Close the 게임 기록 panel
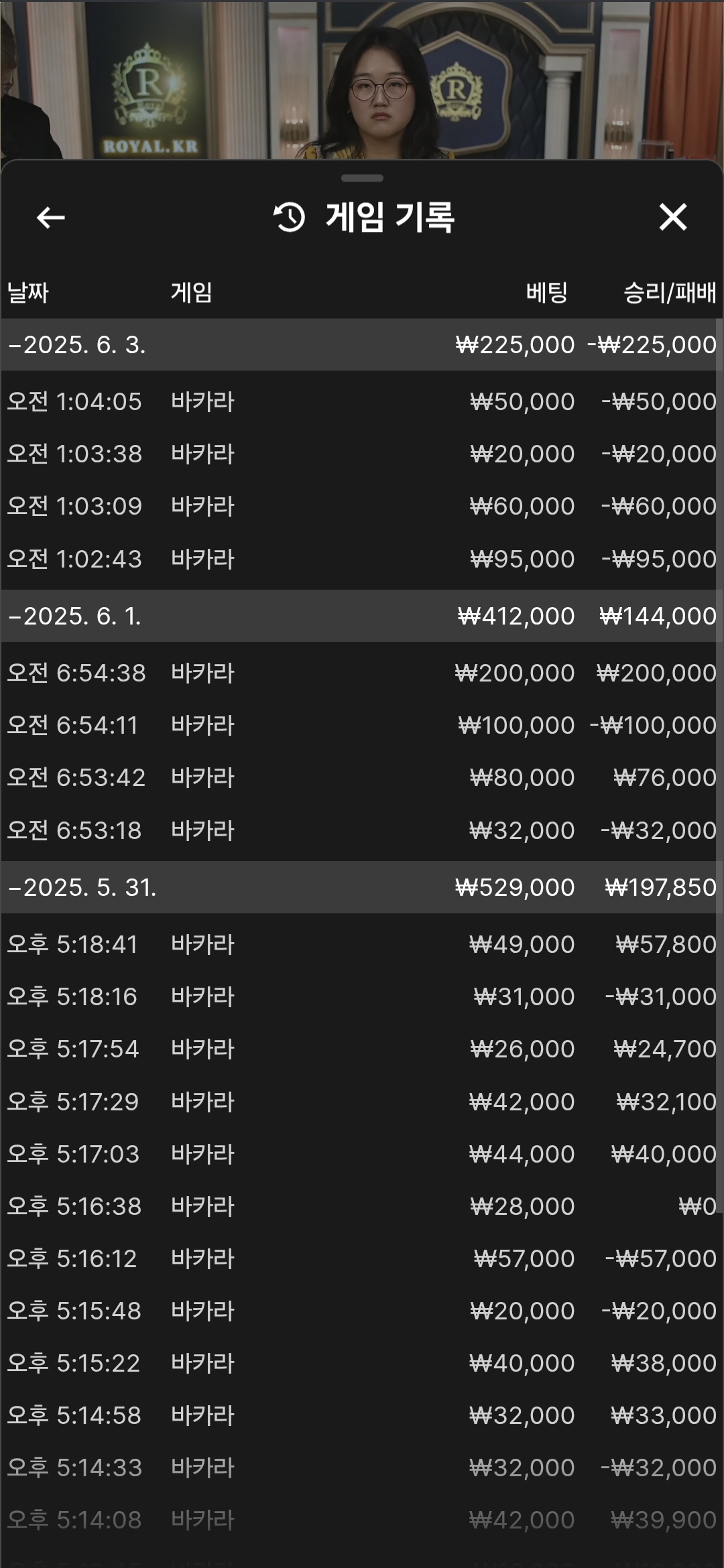Viewport: 724px width, 1568px height. coord(672,217)
